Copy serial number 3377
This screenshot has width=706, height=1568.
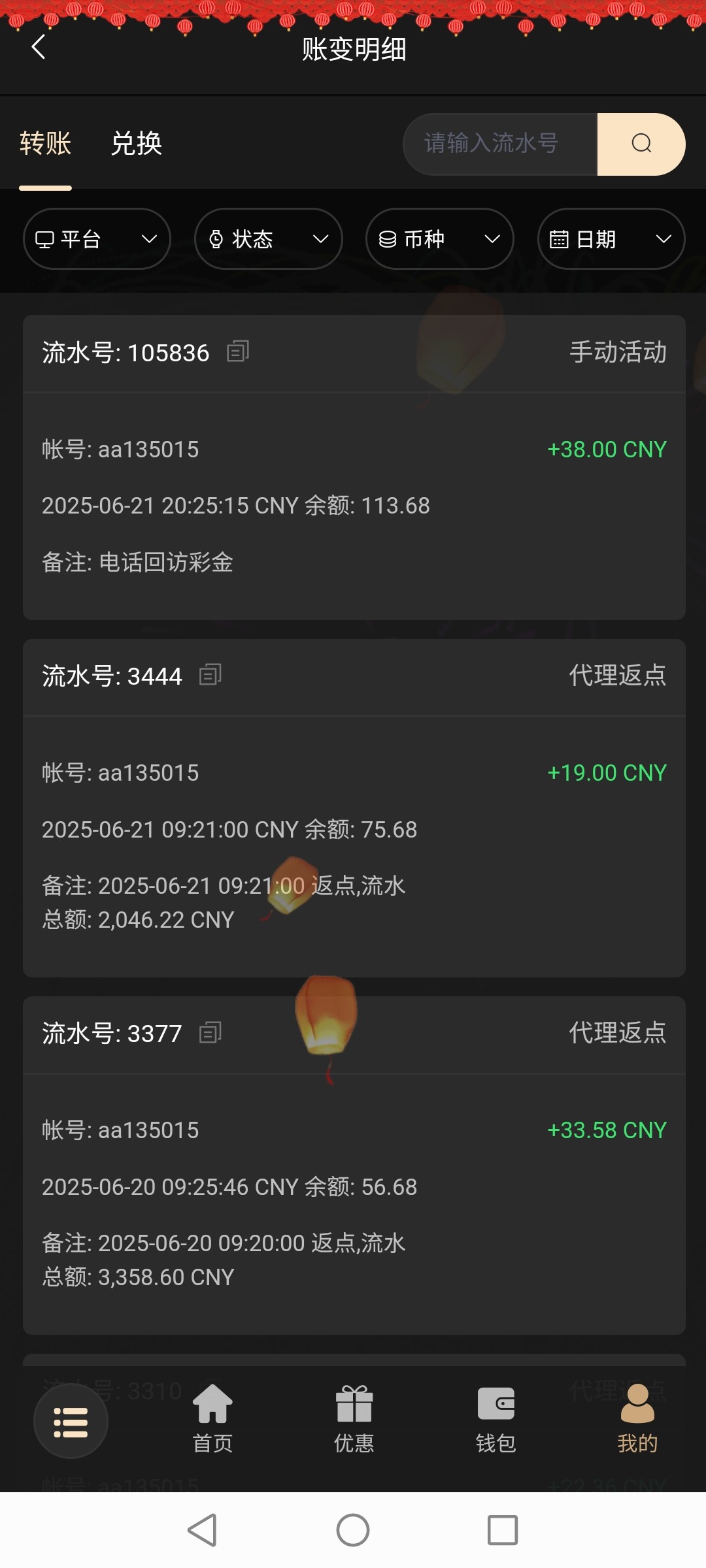point(210,1033)
